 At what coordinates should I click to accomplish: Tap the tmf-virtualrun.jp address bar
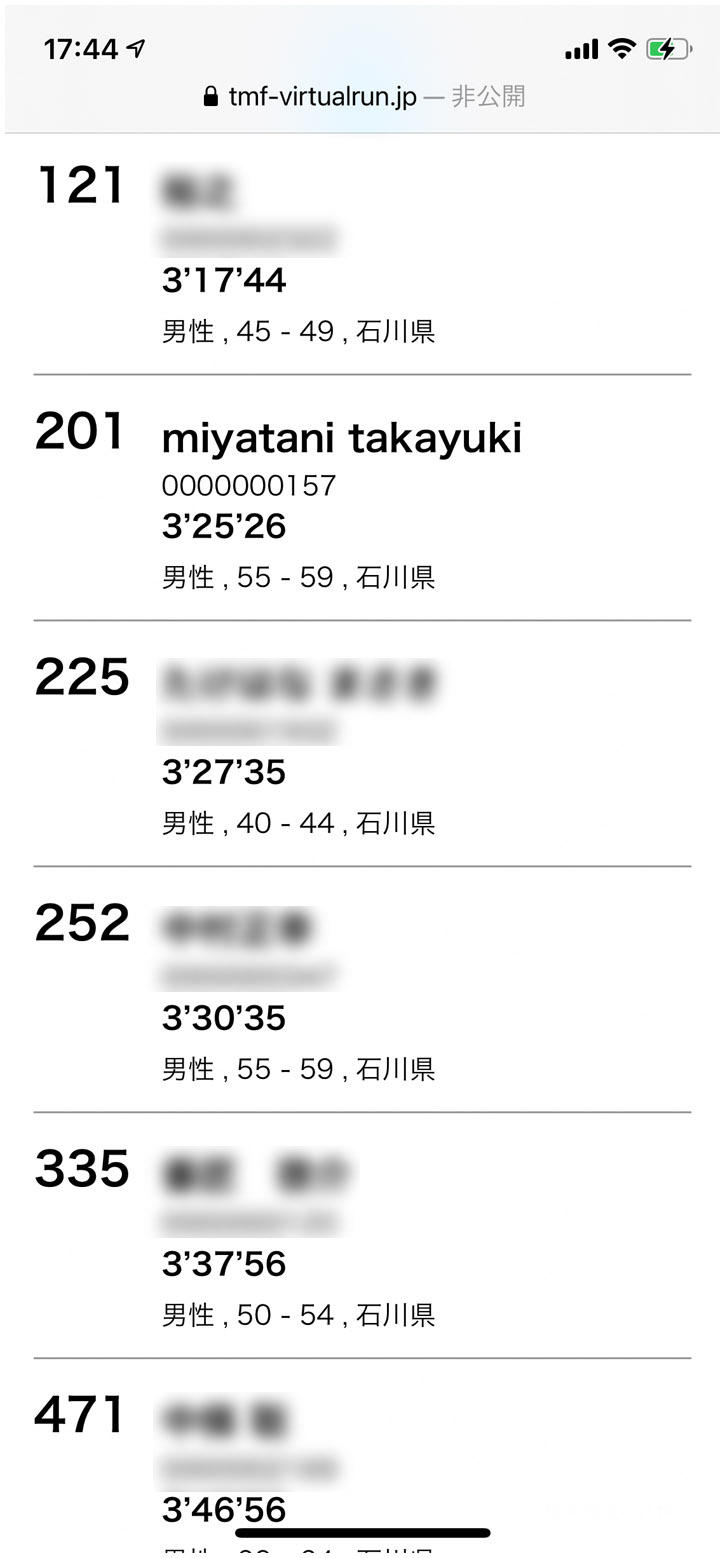363,97
